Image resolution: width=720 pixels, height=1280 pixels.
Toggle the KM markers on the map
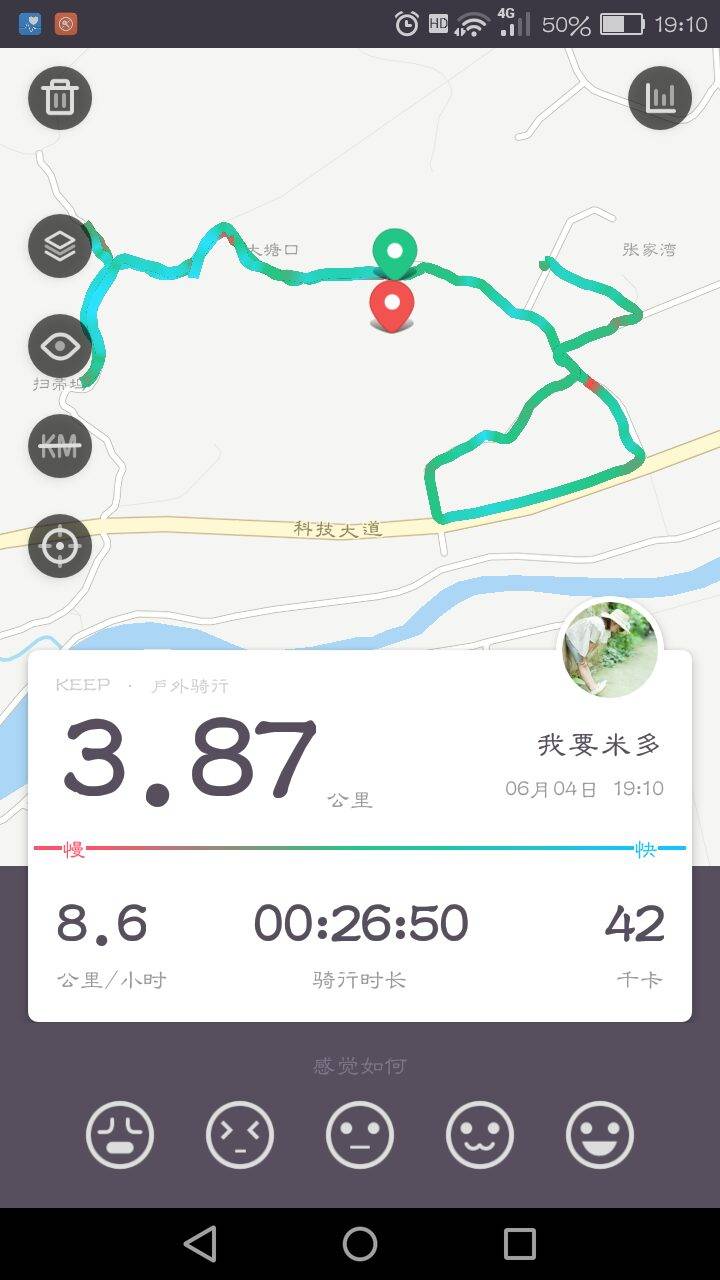[60, 446]
